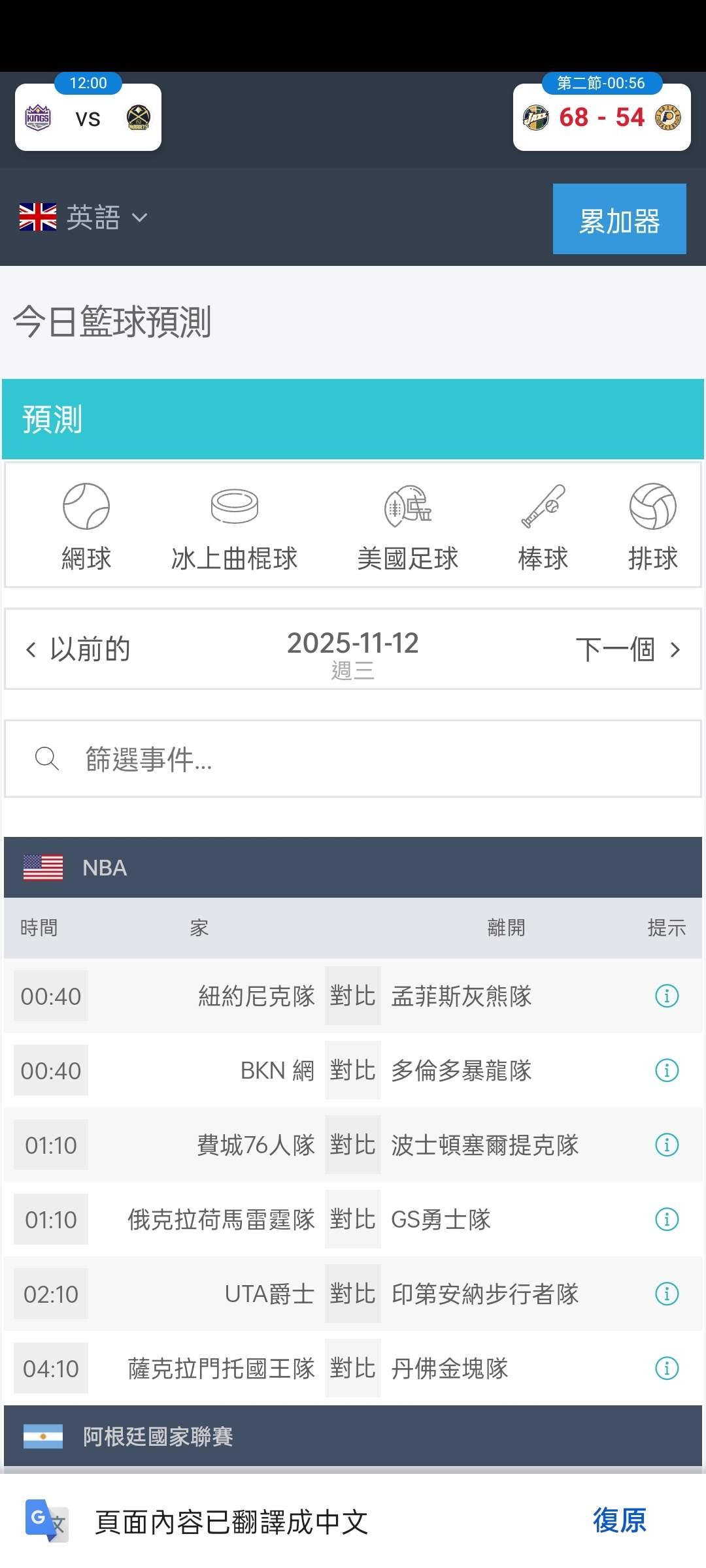View tip info for BKN 網 game

pos(667,1071)
